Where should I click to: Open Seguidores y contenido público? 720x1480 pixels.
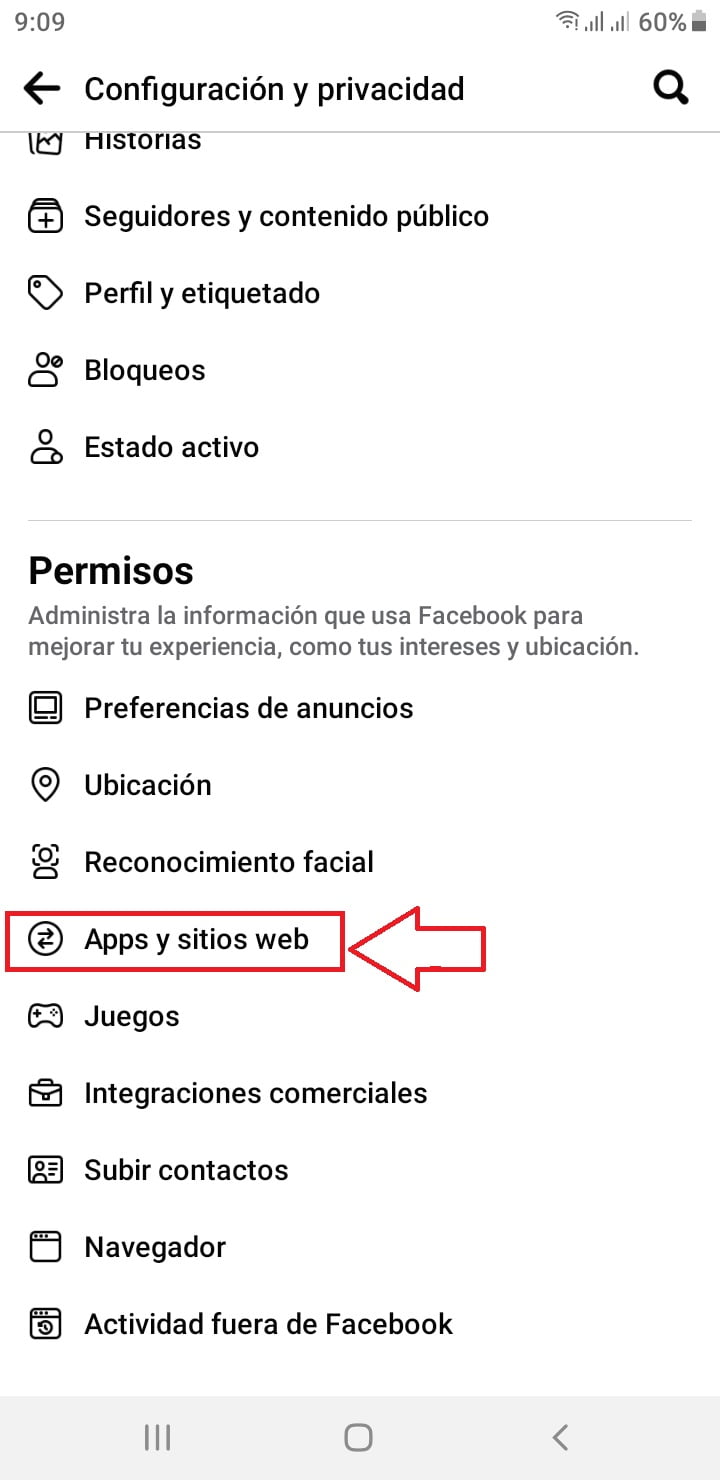click(287, 216)
